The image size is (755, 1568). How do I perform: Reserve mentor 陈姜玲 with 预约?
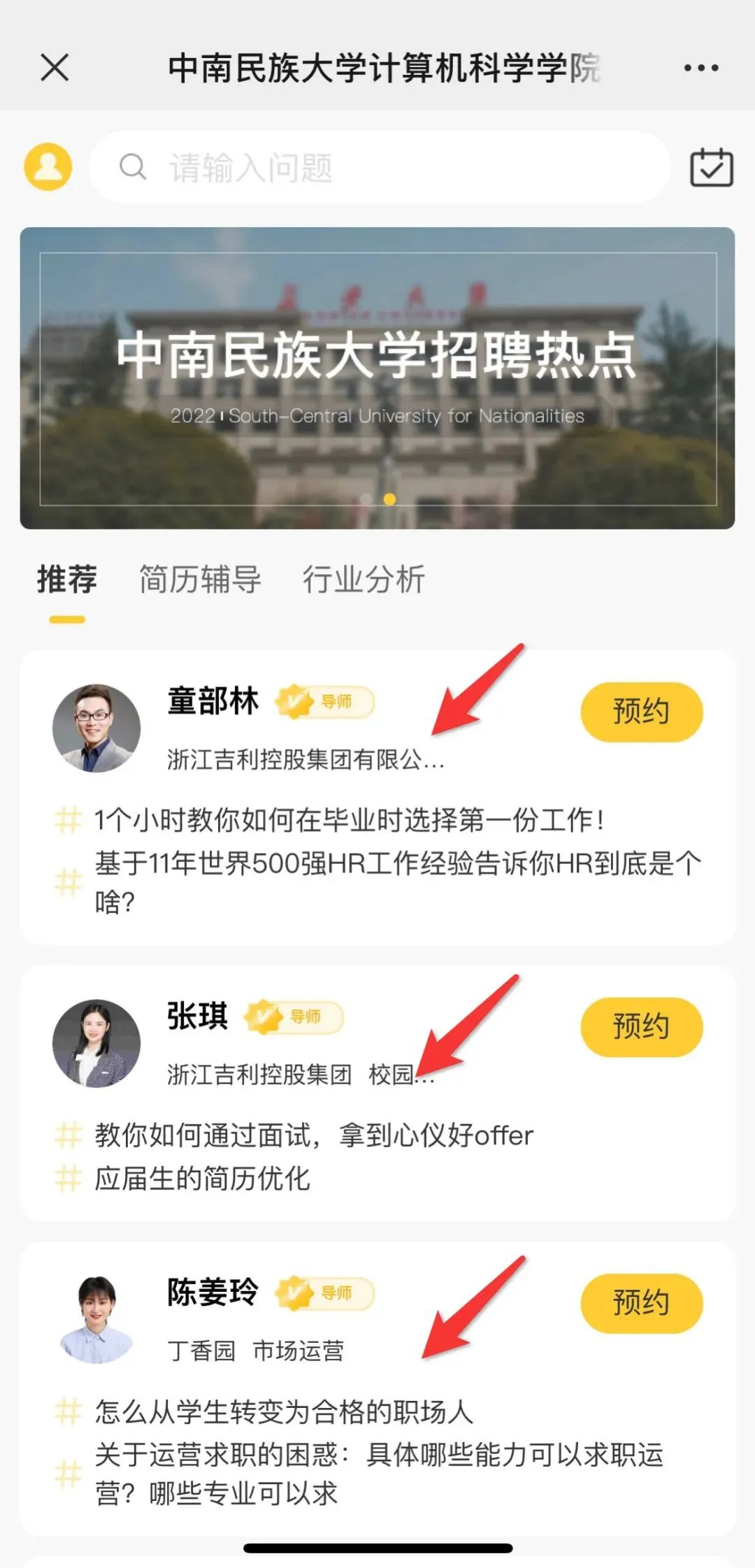pos(641,1303)
